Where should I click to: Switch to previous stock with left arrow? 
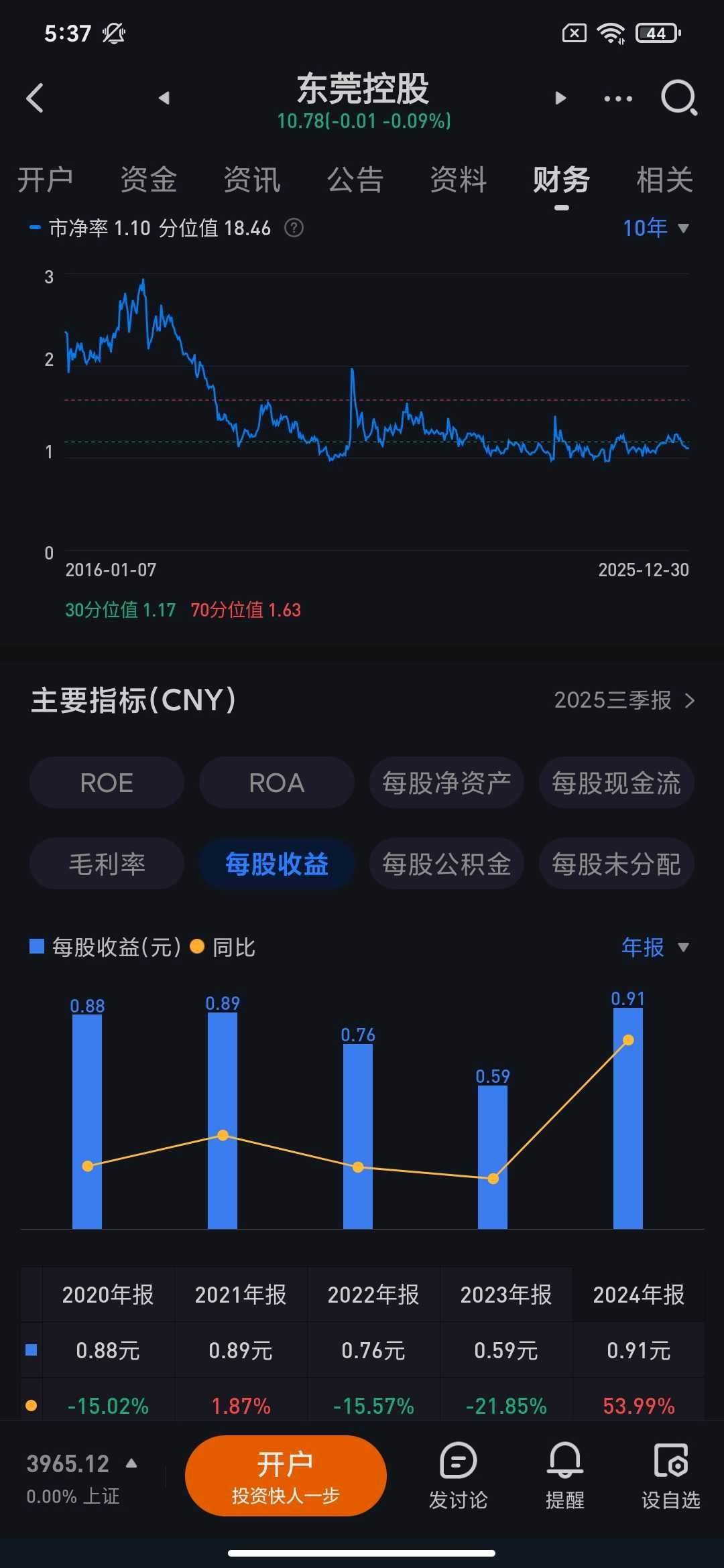[164, 99]
